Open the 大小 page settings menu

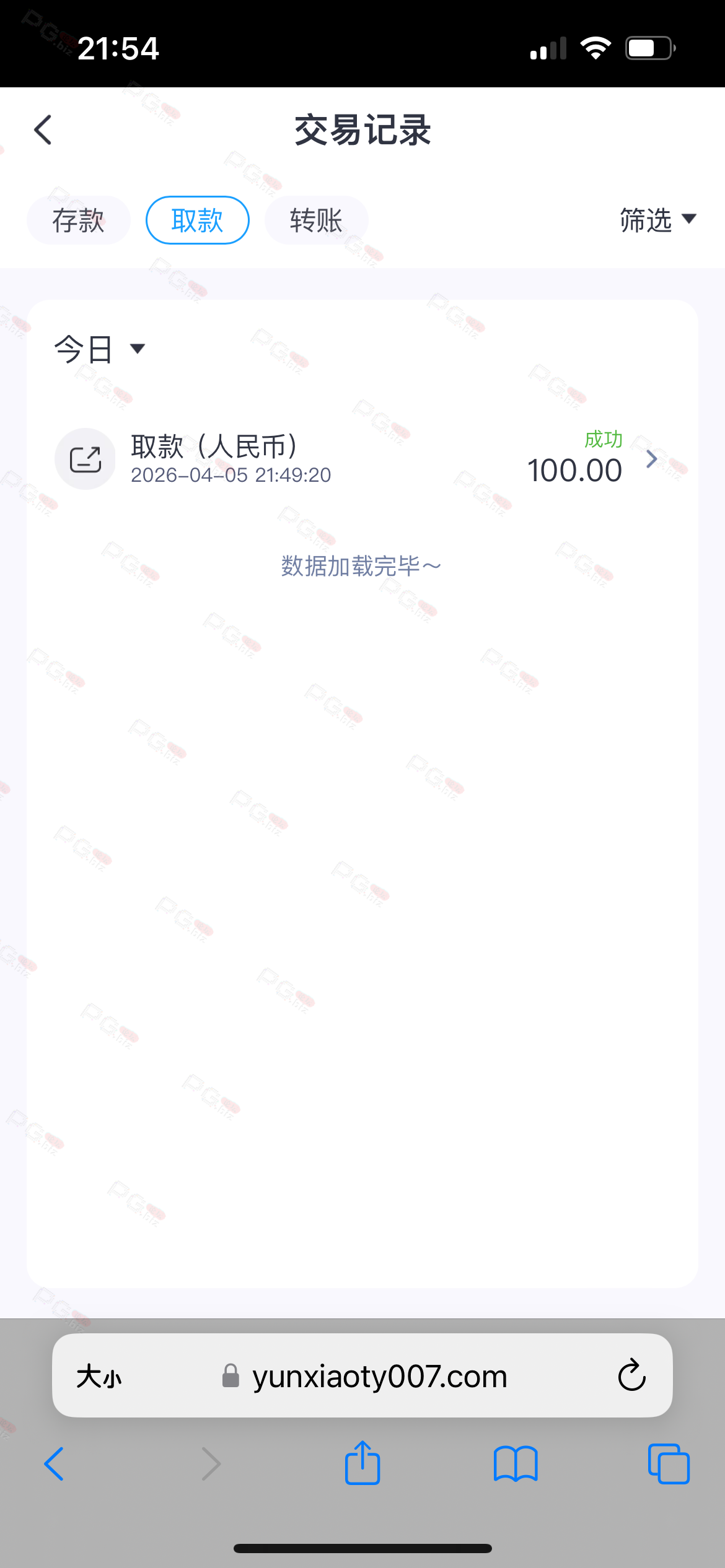tap(99, 1377)
